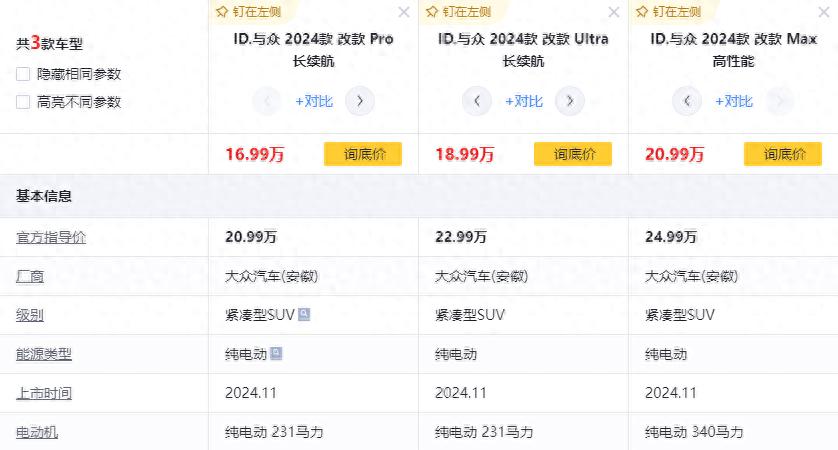
Task: Remove the Ultra 长续航 model column
Action: click(613, 12)
